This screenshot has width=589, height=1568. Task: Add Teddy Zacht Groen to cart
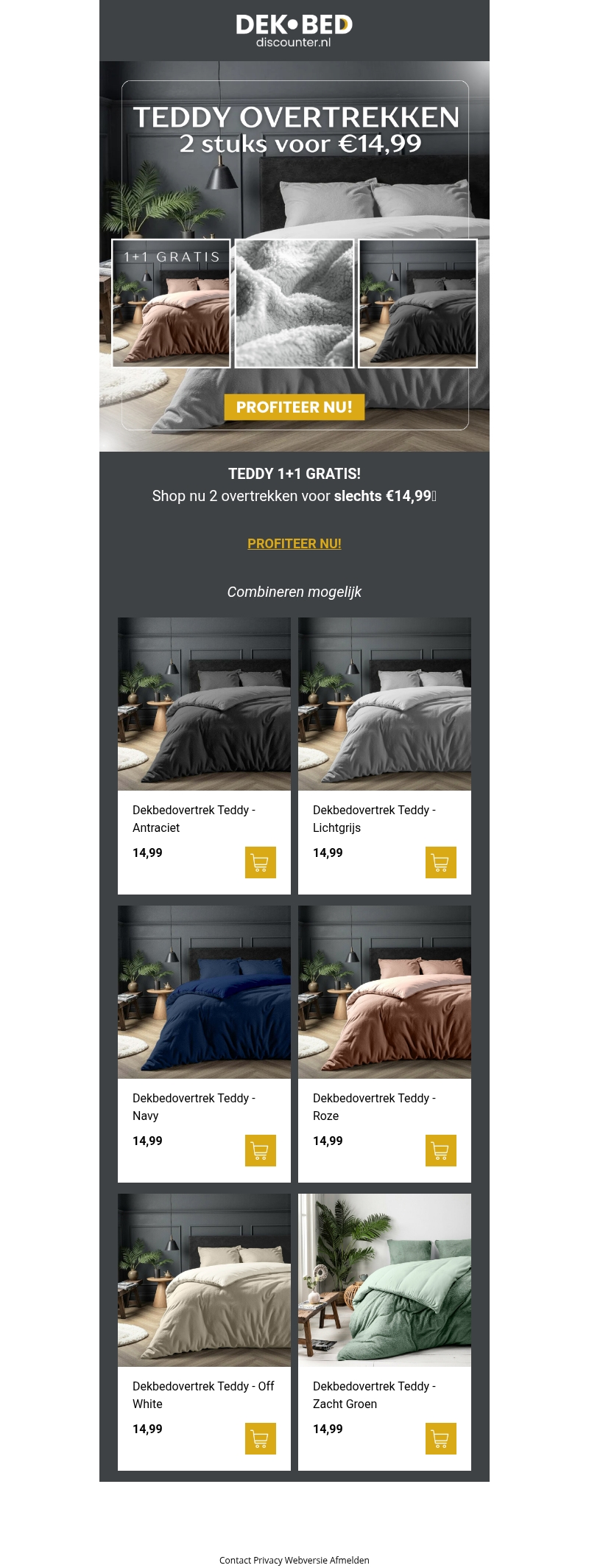pos(440,1438)
